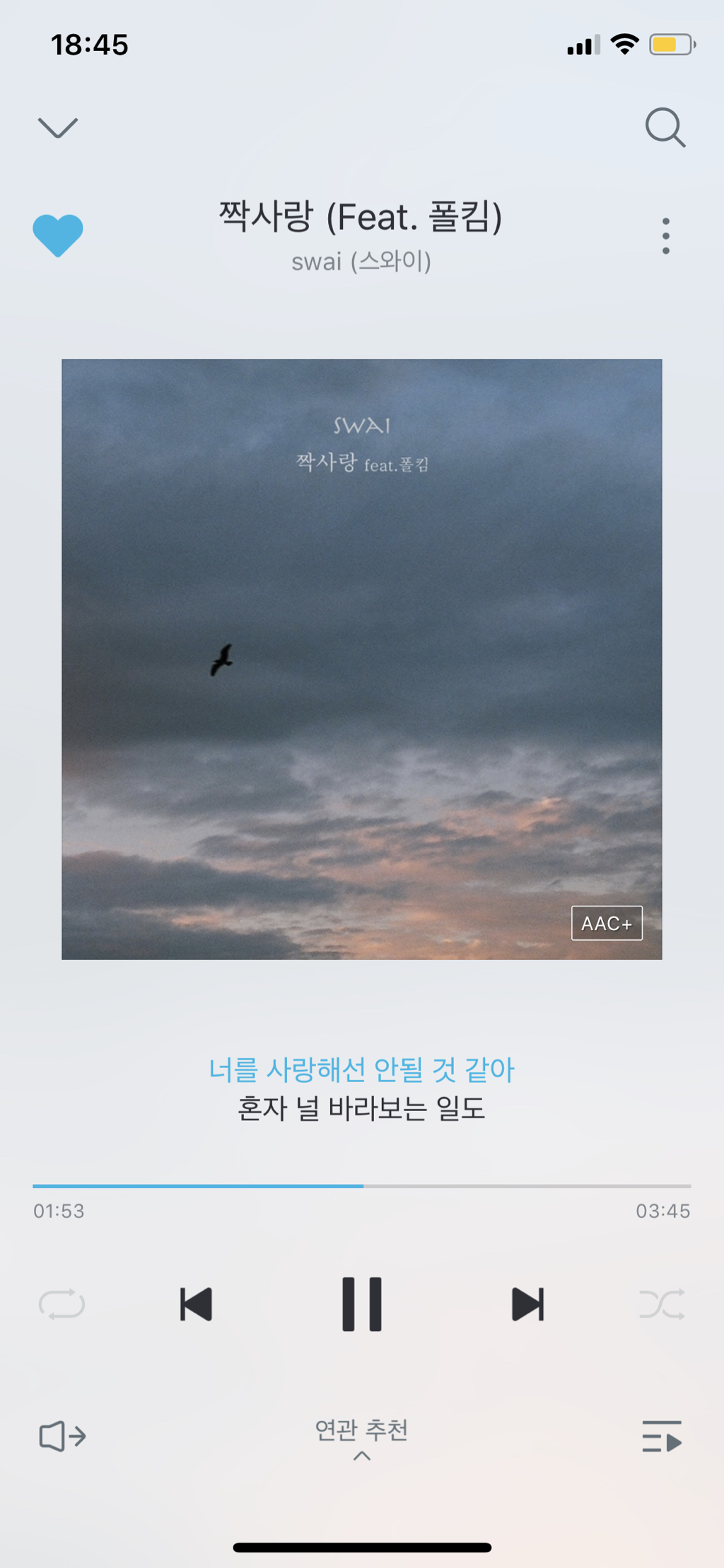Unlike the song with the blue heart
The width and height of the screenshot is (724, 1568).
point(58,235)
